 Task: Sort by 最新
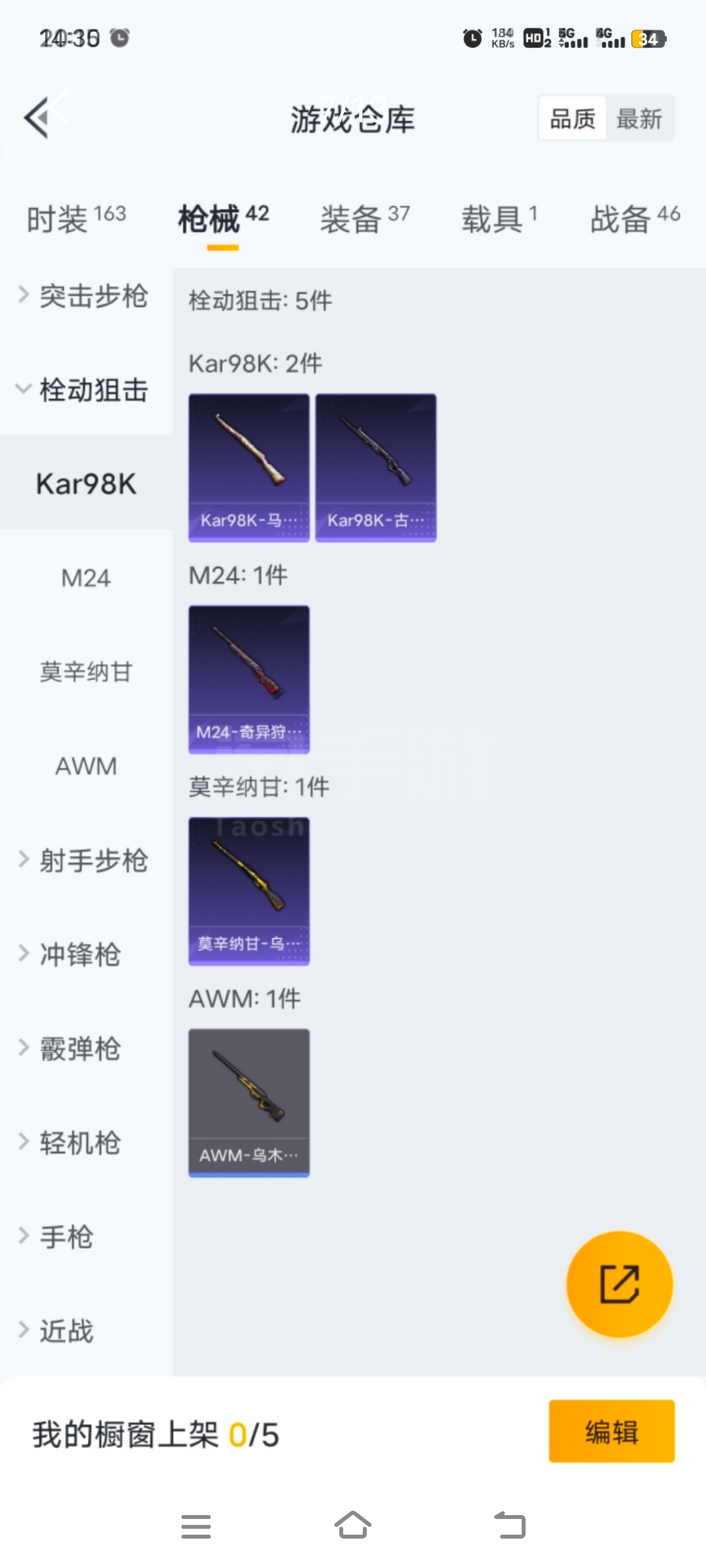[x=639, y=119]
